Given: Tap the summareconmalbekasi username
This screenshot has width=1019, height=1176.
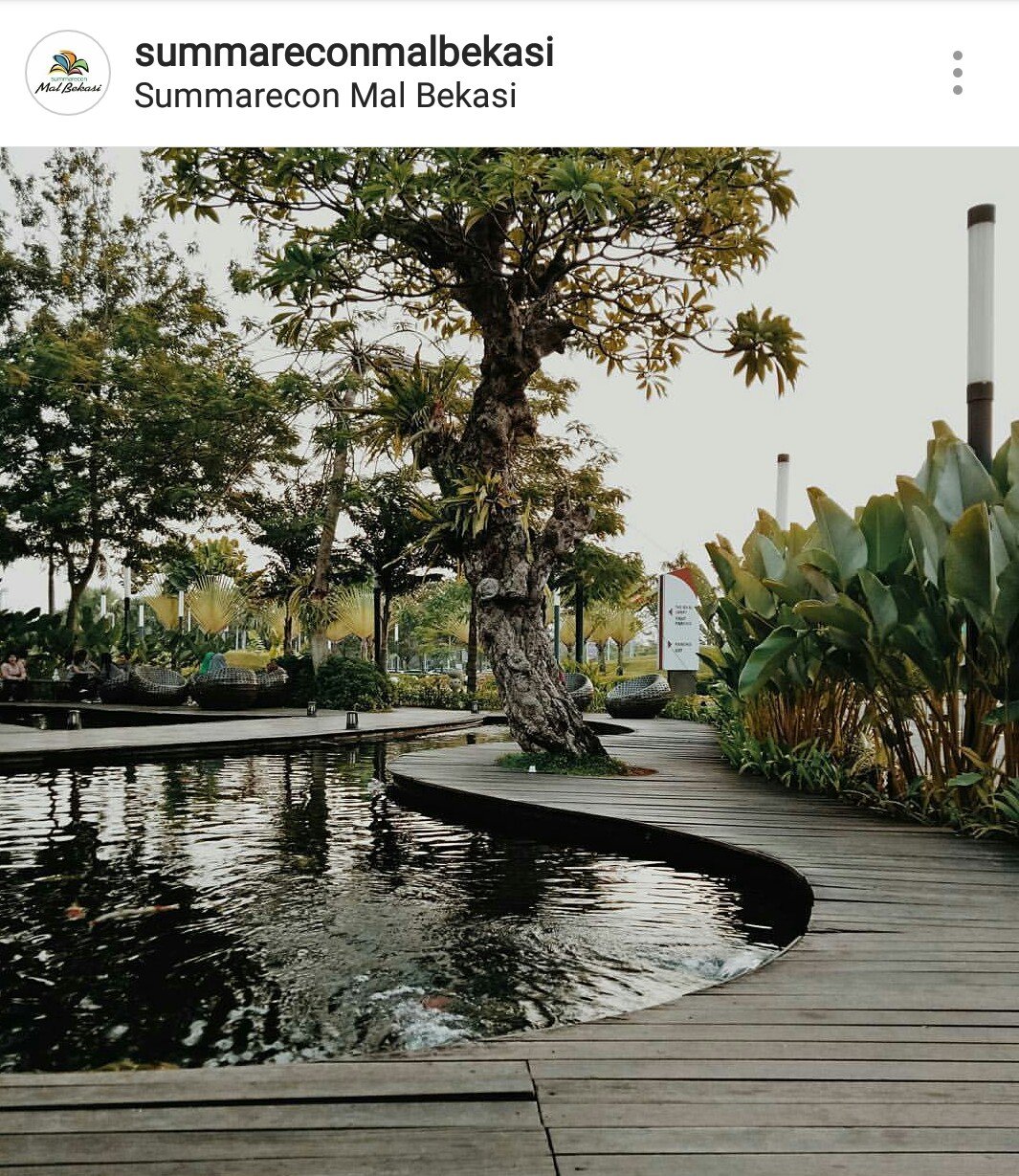Looking at the screenshot, I should (343, 53).
